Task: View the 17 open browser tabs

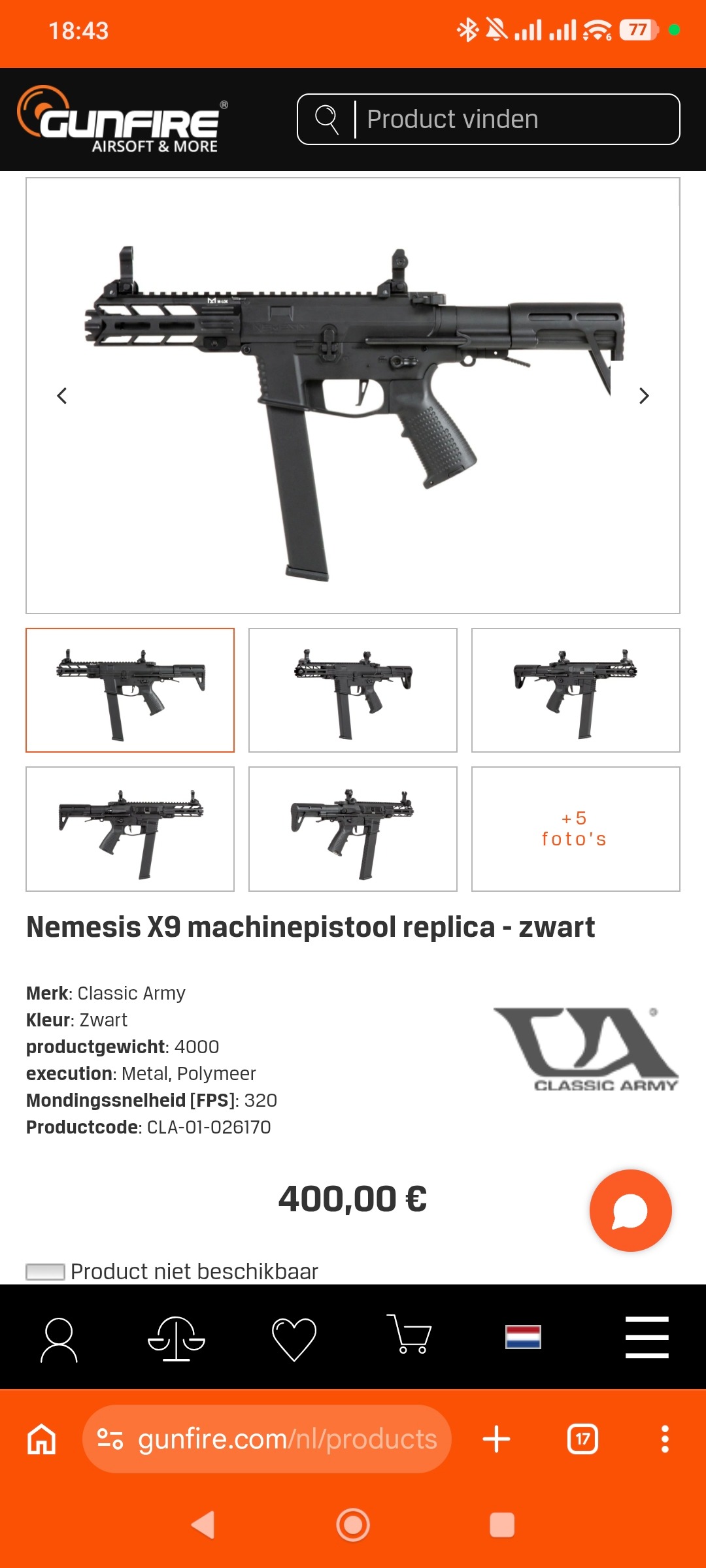Action: tap(582, 1439)
